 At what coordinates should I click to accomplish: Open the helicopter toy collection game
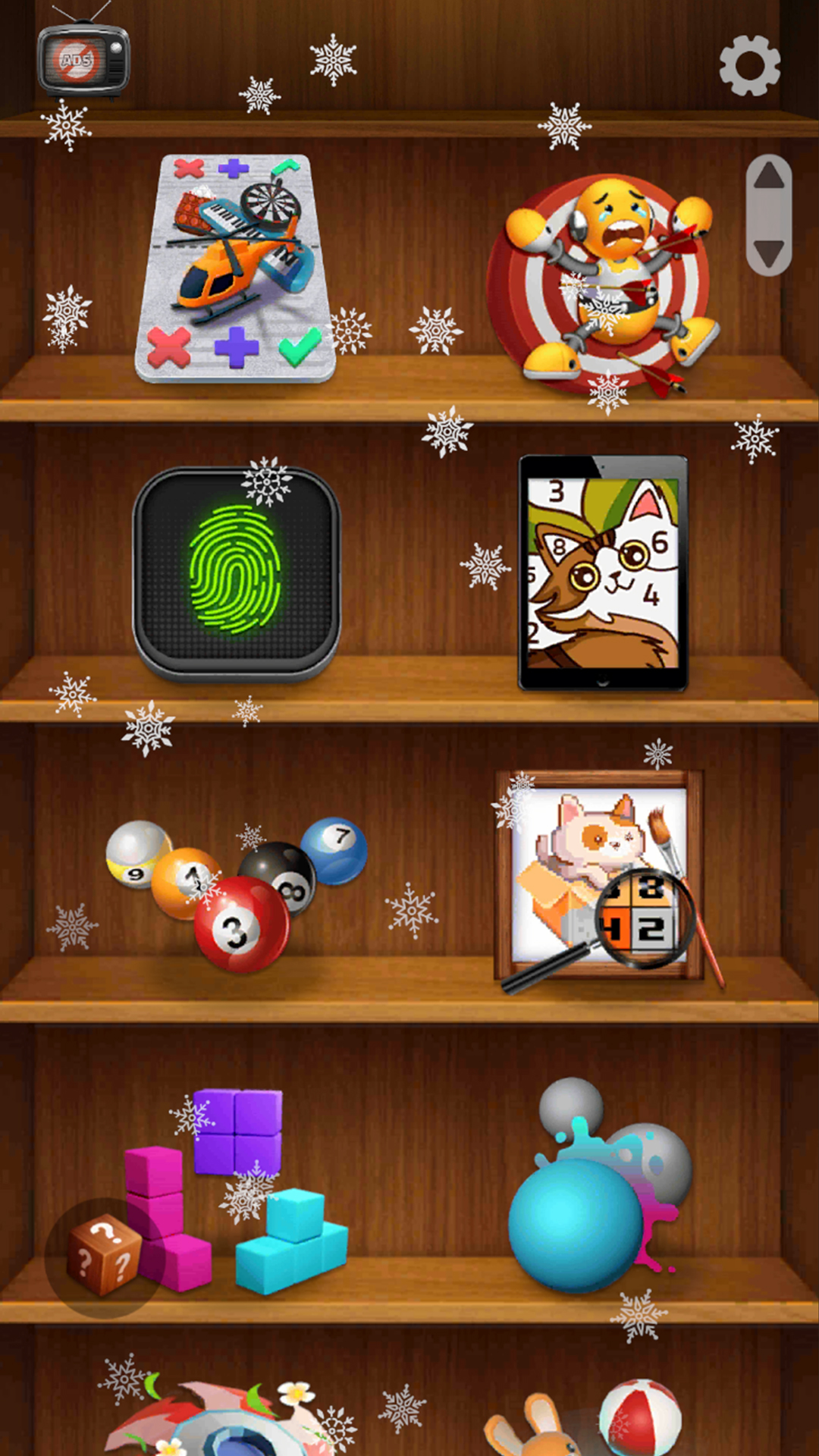tap(237, 269)
